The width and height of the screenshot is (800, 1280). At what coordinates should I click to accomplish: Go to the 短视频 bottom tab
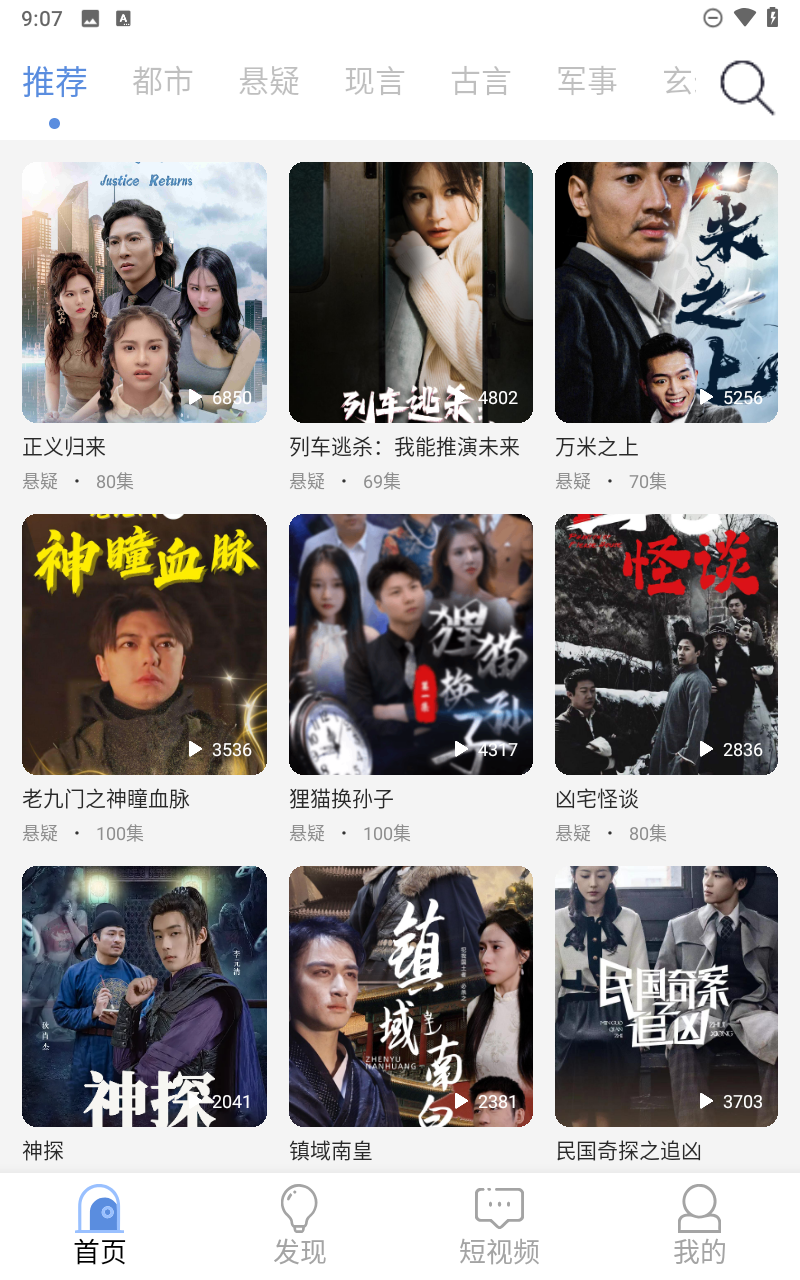tap(500, 1226)
